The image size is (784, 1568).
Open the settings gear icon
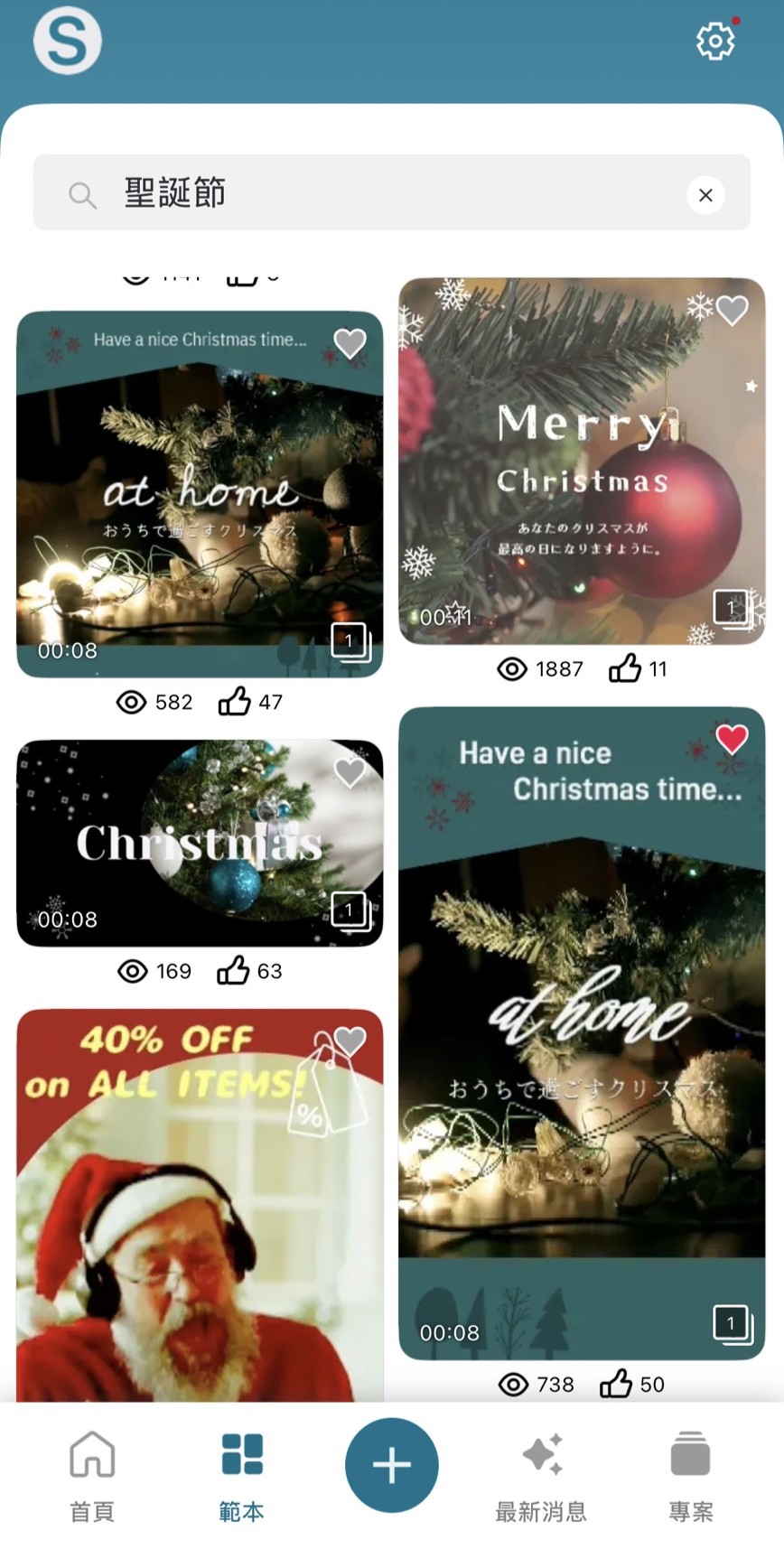714,42
